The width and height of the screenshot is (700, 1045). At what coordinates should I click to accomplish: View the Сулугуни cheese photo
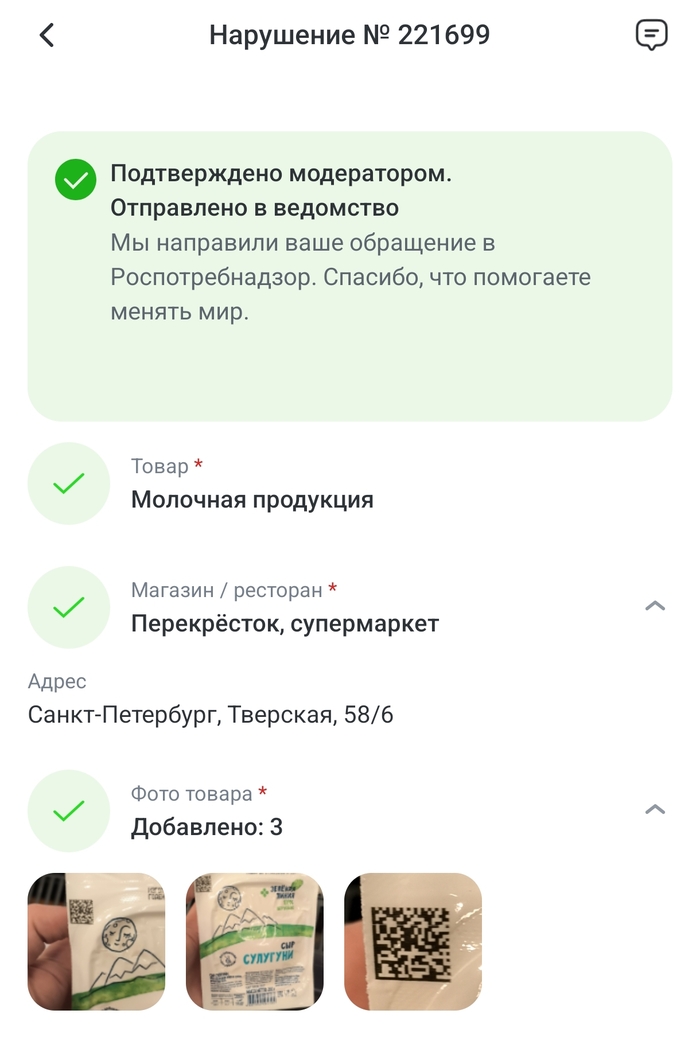tap(254, 941)
